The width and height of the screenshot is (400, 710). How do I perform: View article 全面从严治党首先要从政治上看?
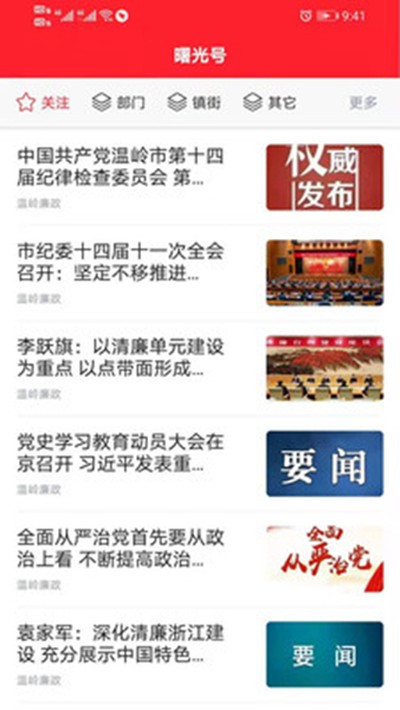click(x=200, y=559)
